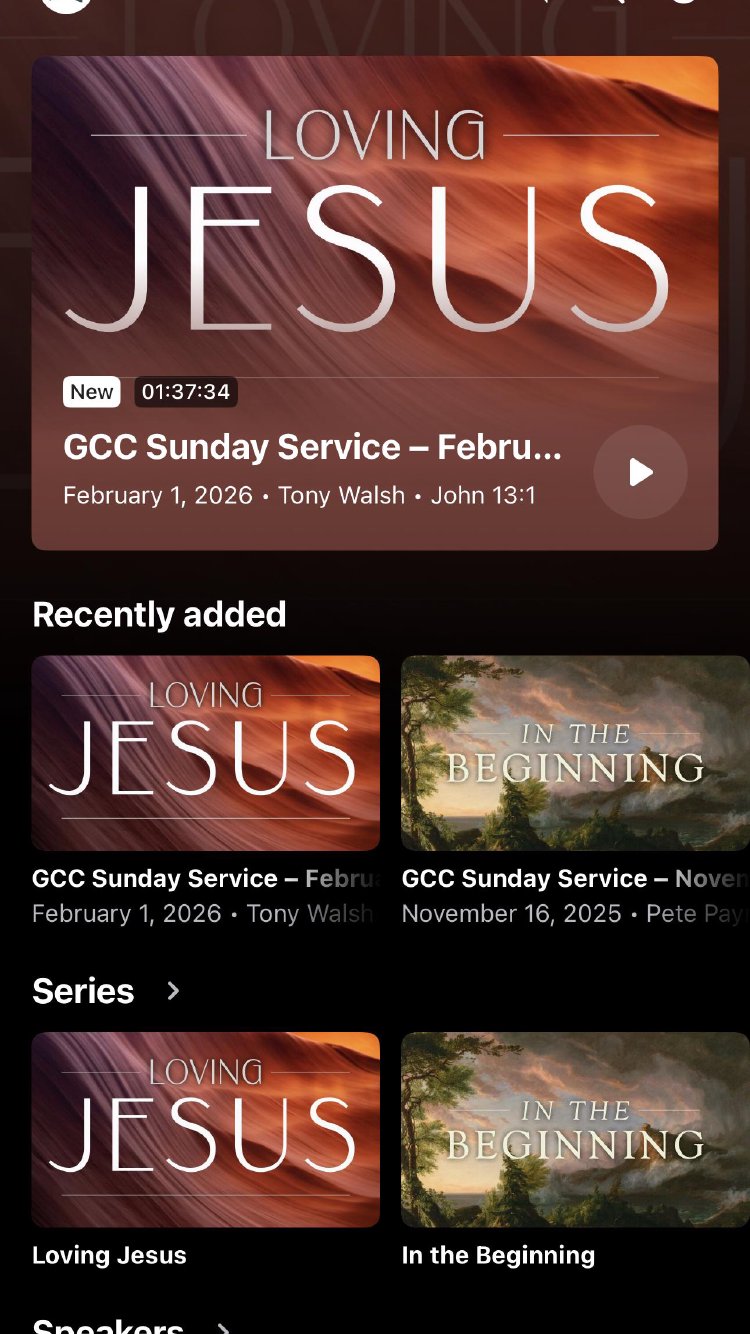Select the In the Beginning series
The width and height of the screenshot is (750, 1334).
point(575,1130)
